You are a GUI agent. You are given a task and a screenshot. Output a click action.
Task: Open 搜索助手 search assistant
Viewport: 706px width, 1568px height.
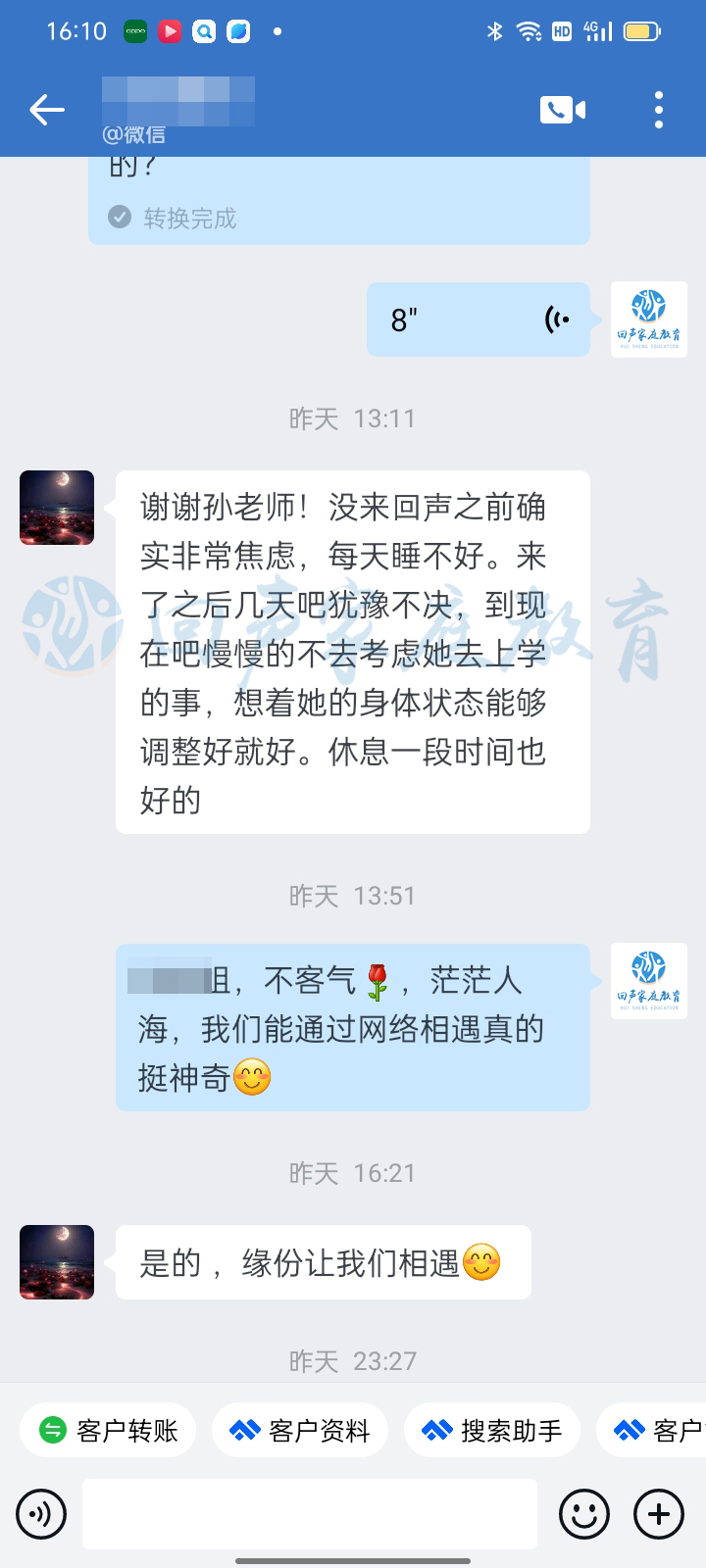click(492, 1431)
